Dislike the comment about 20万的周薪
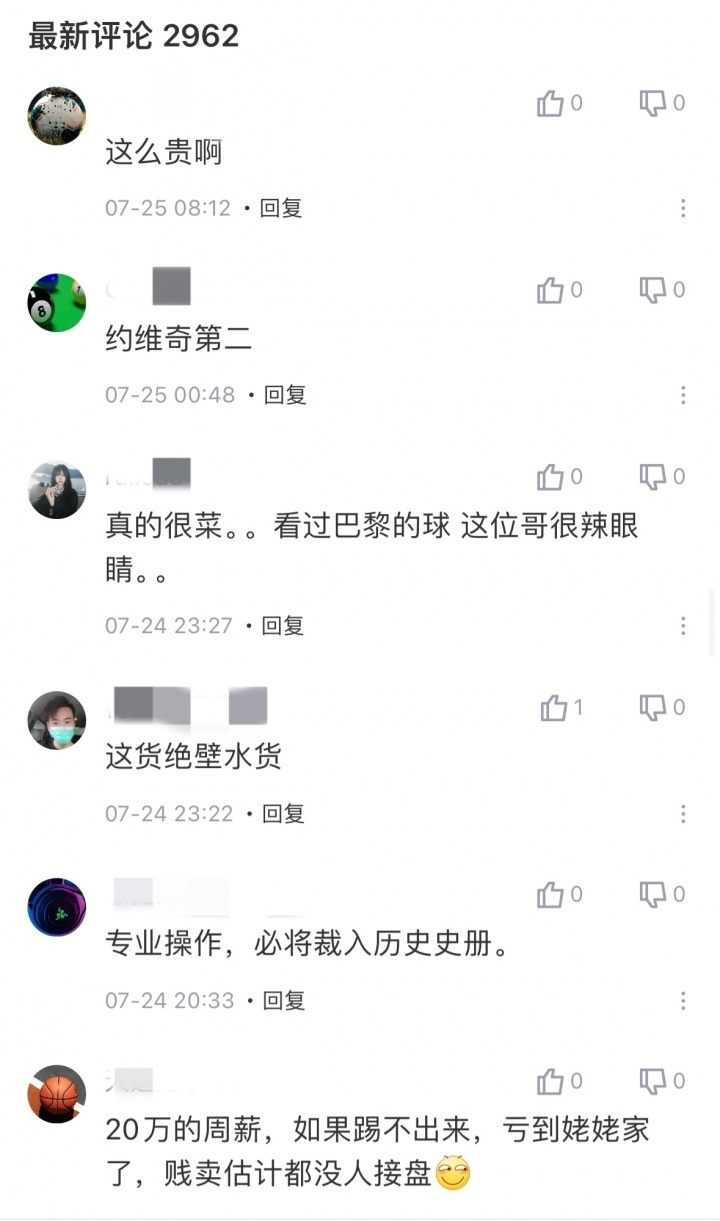The image size is (720, 1221). (653, 1081)
